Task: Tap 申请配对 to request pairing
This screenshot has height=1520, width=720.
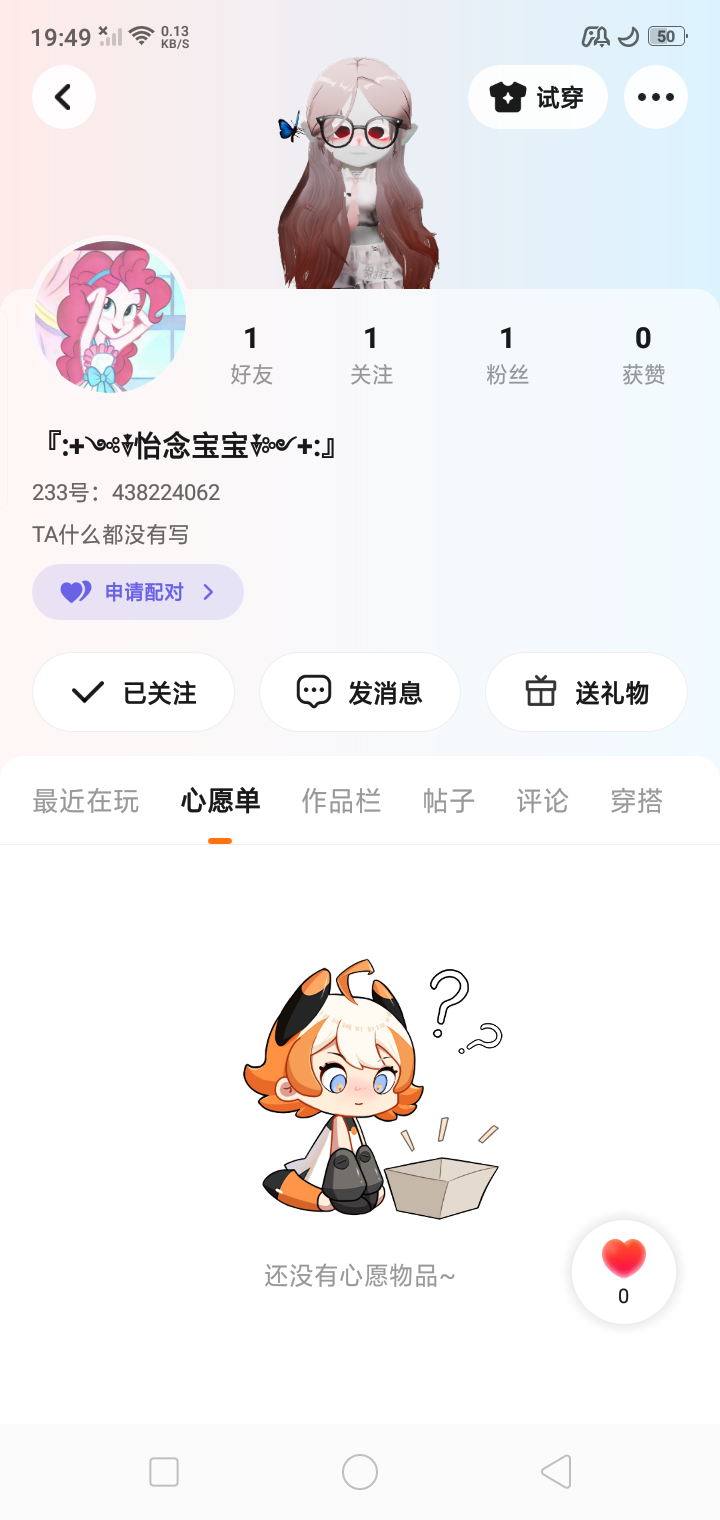Action: pos(138,592)
